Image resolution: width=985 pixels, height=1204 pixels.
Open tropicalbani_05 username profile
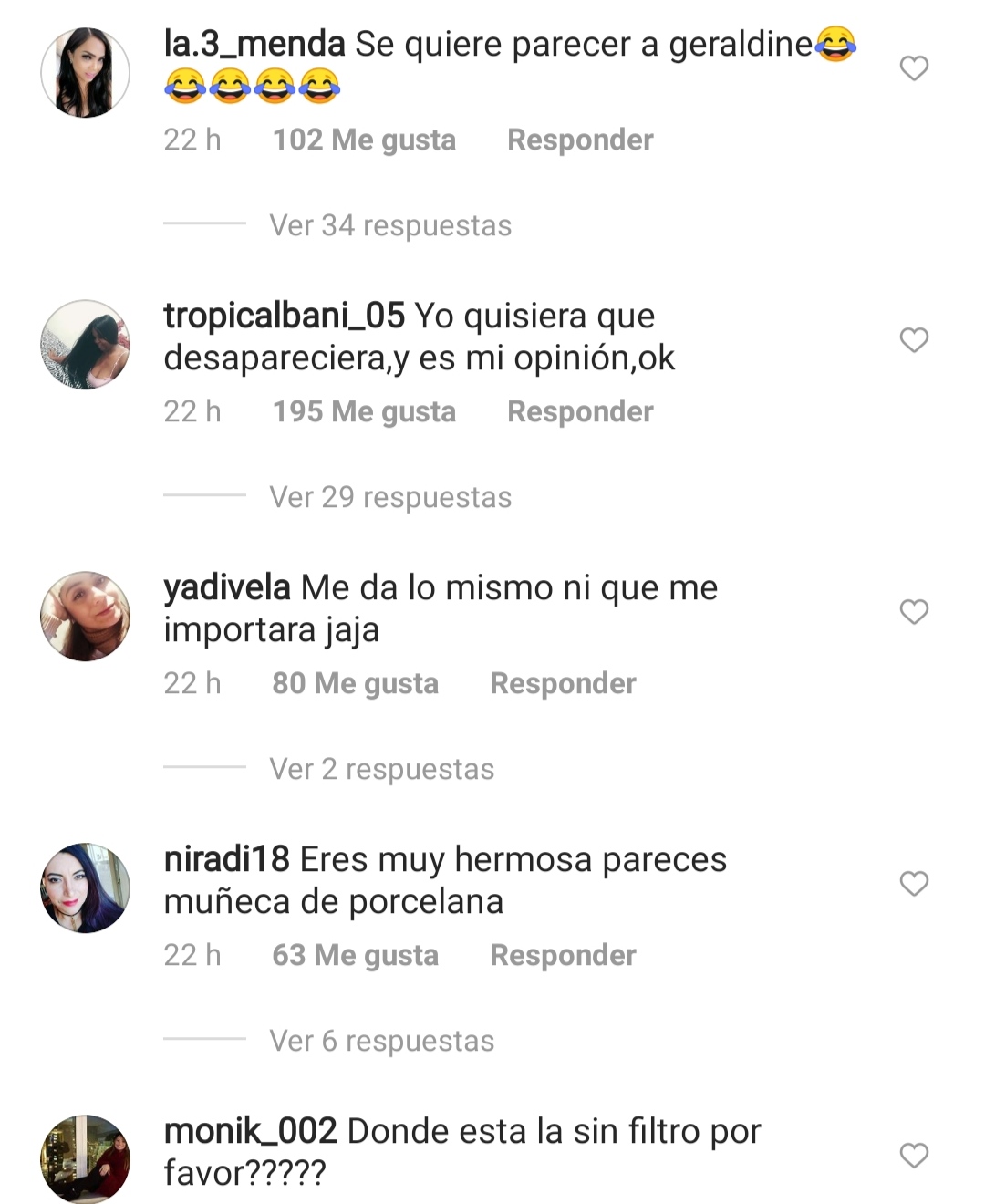click(x=284, y=317)
